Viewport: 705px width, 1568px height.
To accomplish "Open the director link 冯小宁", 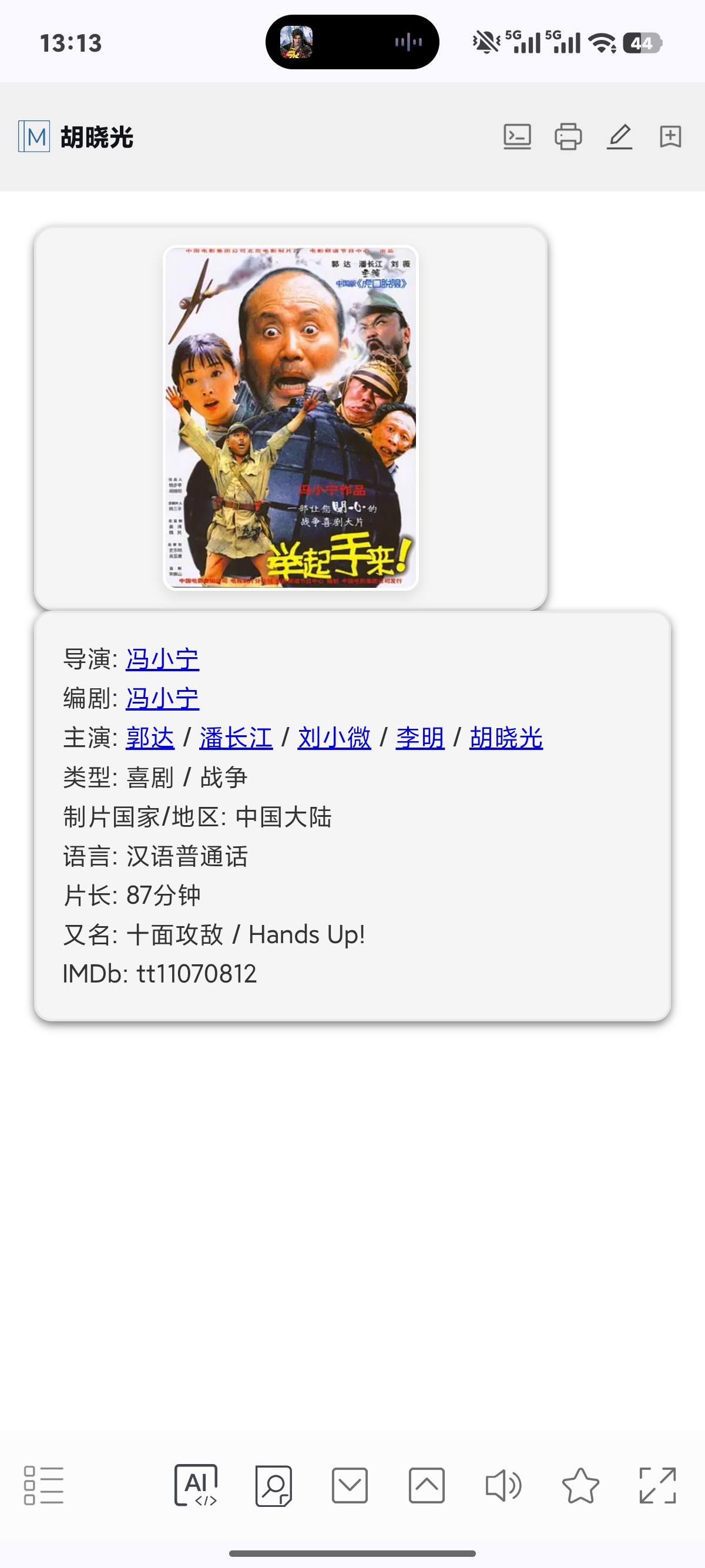I will point(162,659).
